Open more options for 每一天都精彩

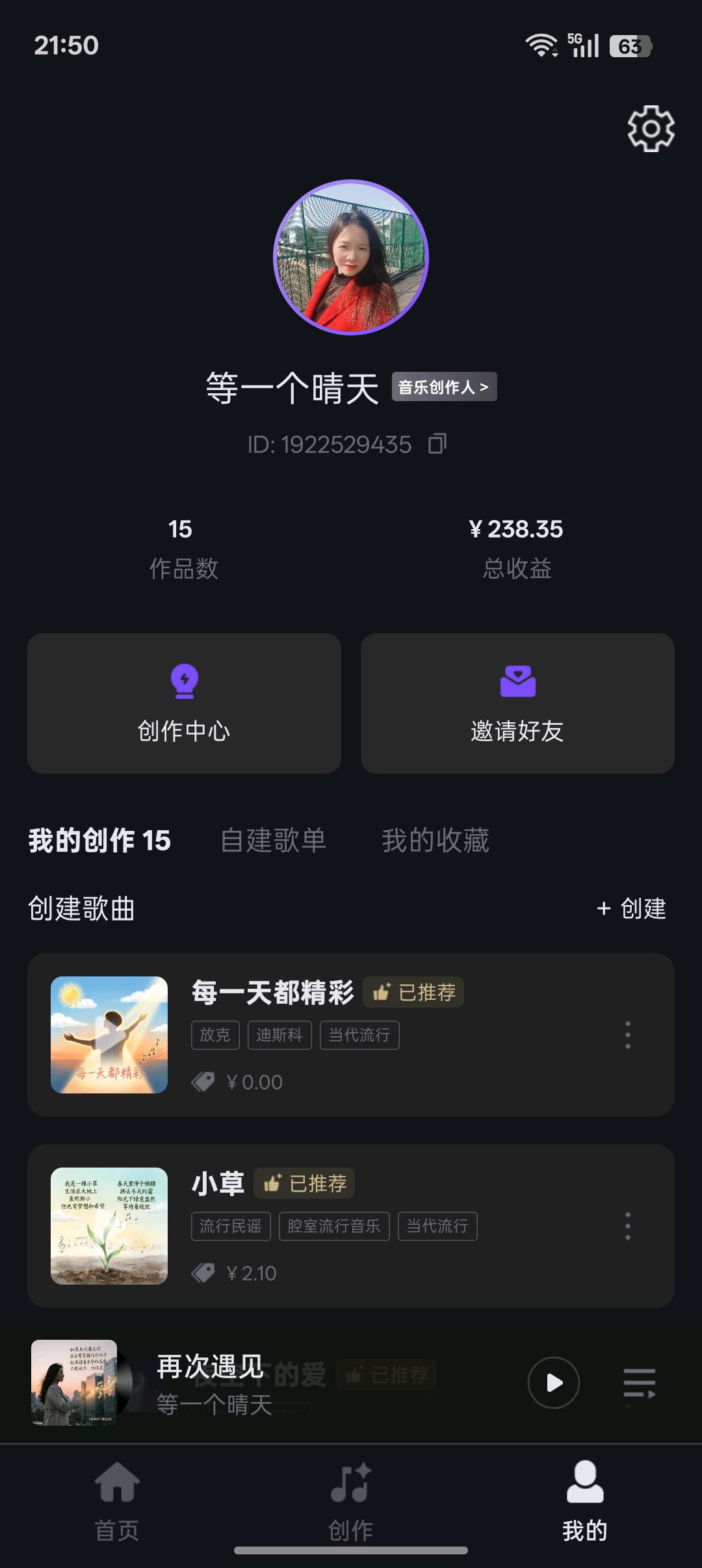[x=627, y=1035]
